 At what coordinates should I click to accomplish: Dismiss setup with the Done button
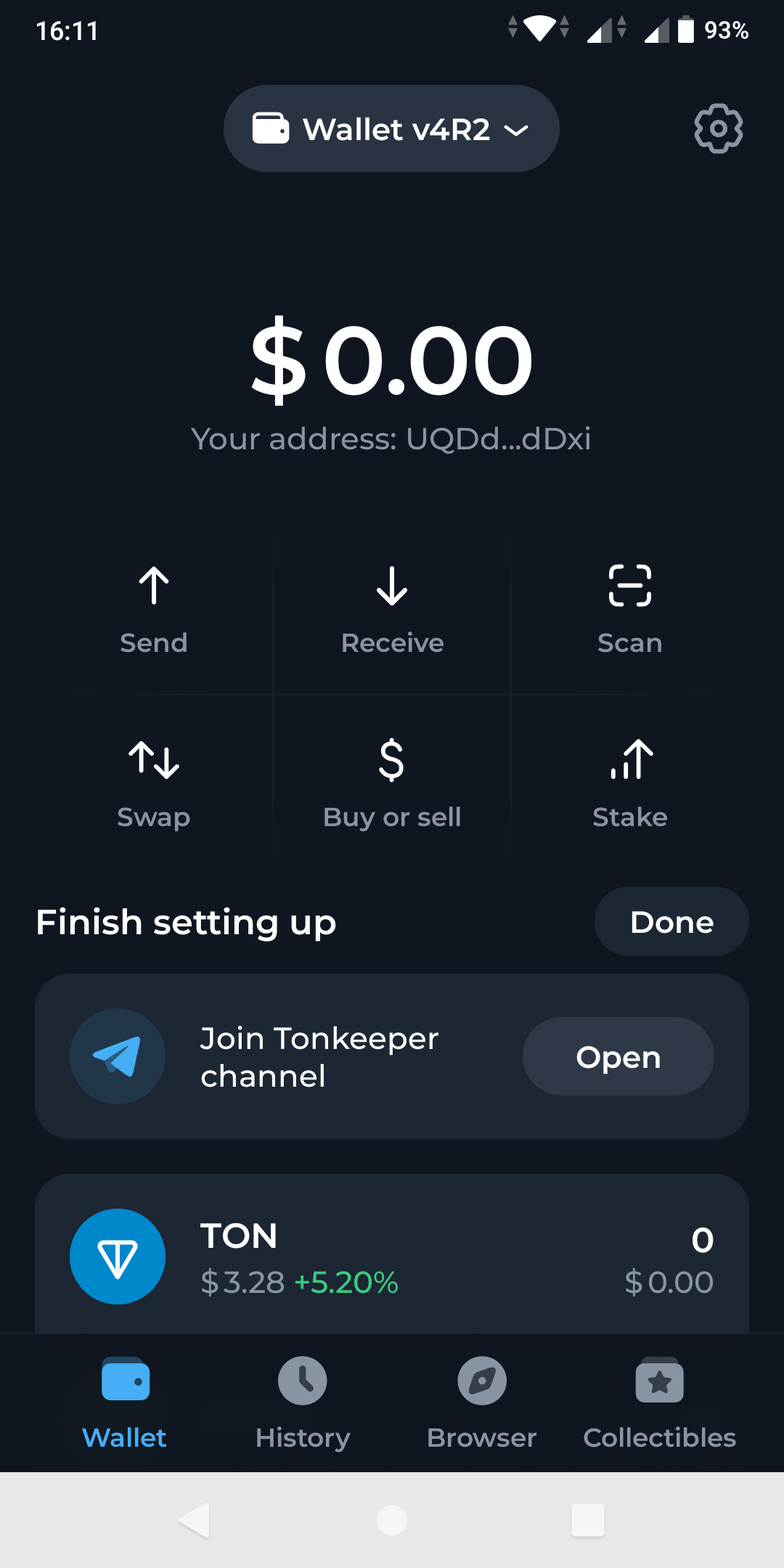671,922
